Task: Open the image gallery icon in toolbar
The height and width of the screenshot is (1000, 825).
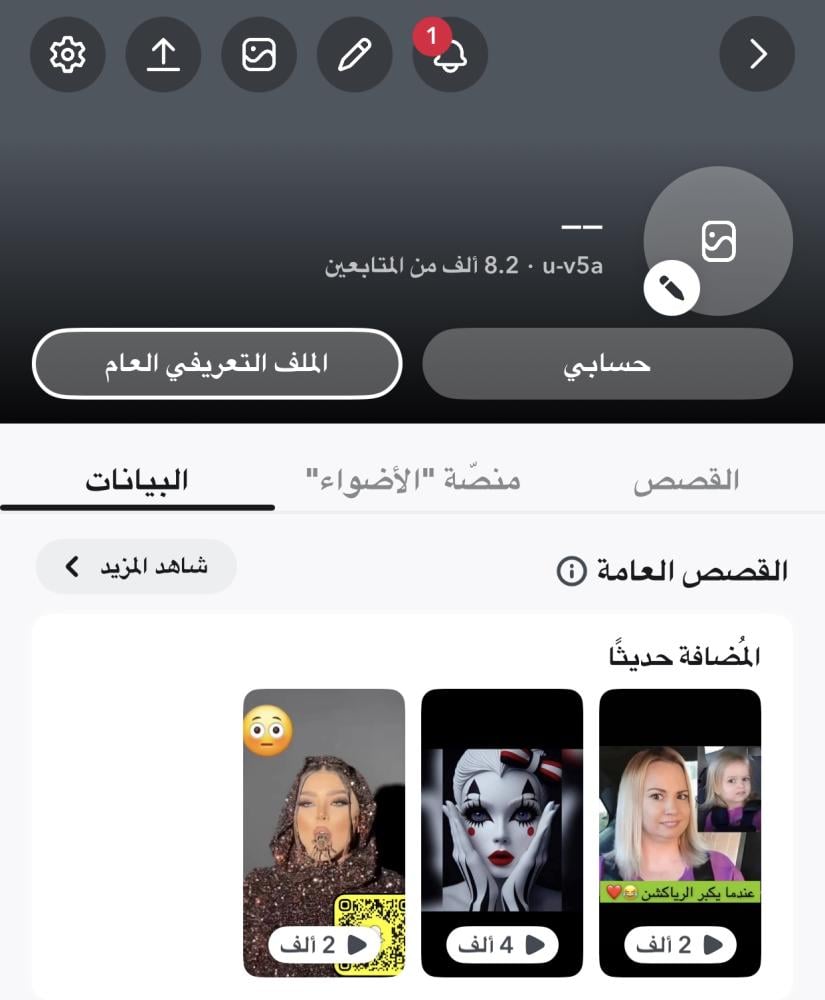Action: tap(259, 54)
